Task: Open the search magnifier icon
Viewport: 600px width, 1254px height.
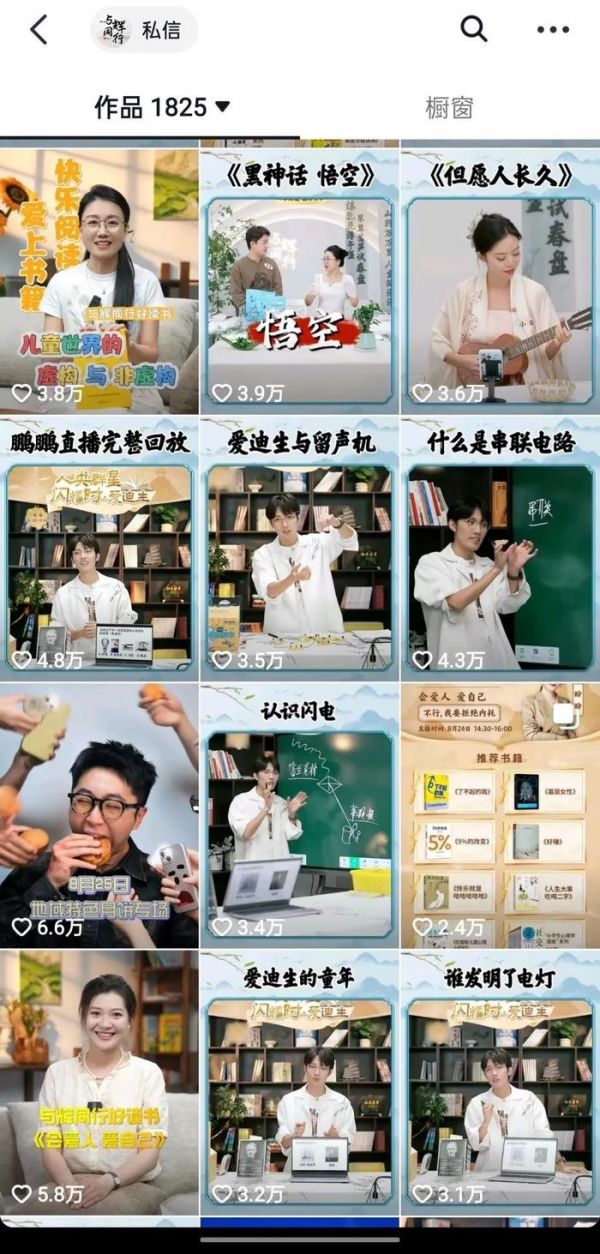Action: click(474, 29)
